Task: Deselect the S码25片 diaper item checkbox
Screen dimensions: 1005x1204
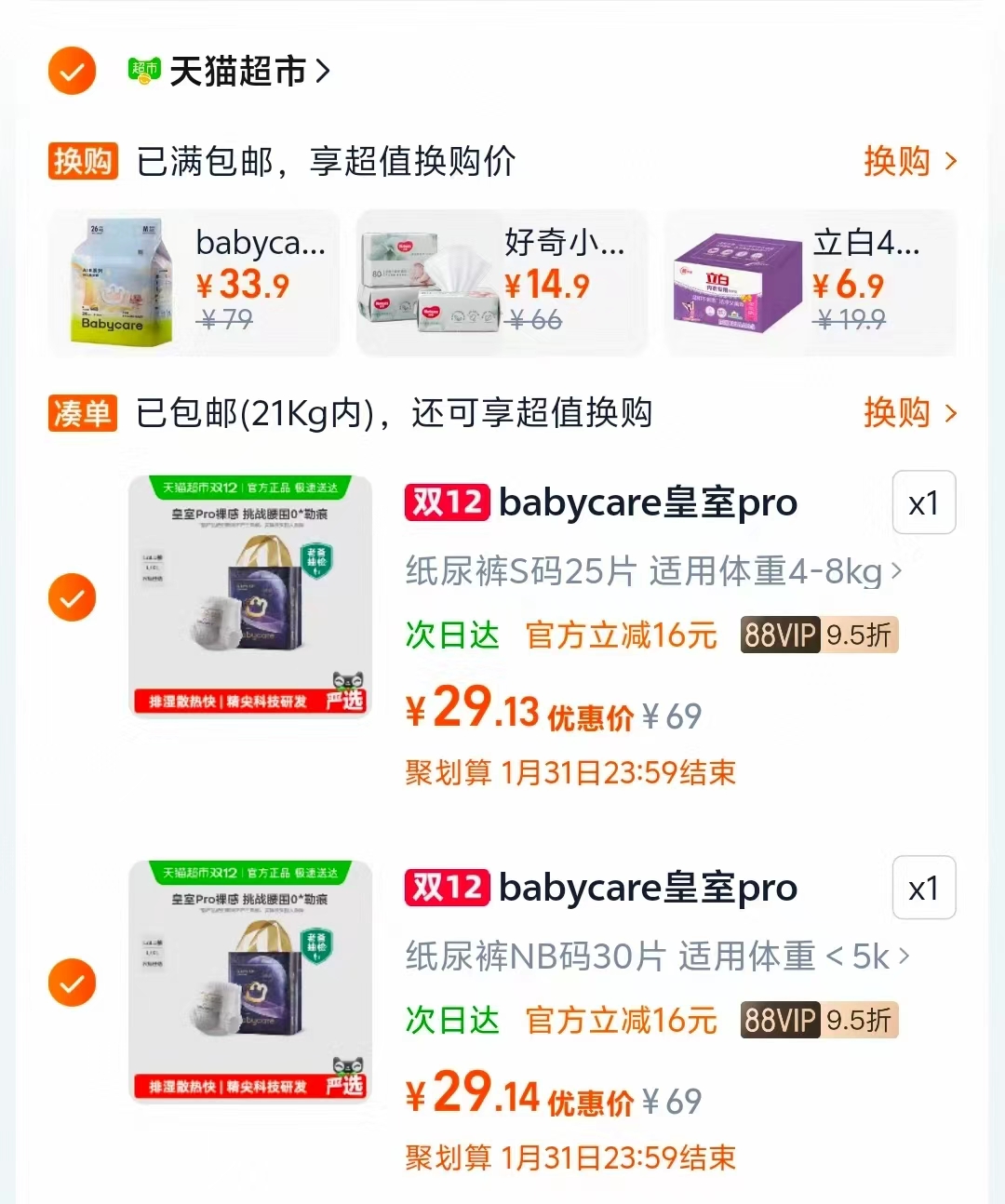Action: (72, 596)
